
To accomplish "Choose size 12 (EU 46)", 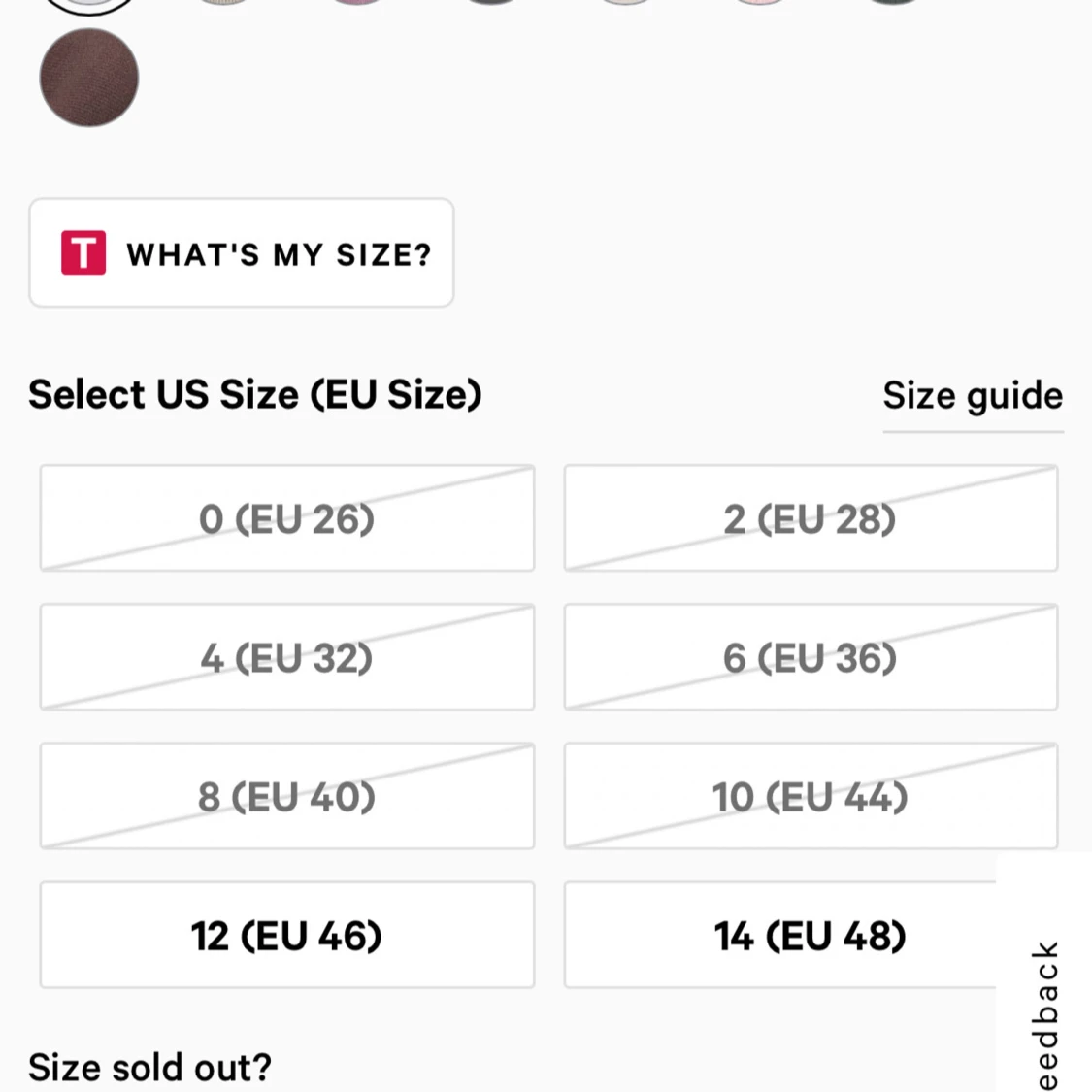I will coord(286,936).
